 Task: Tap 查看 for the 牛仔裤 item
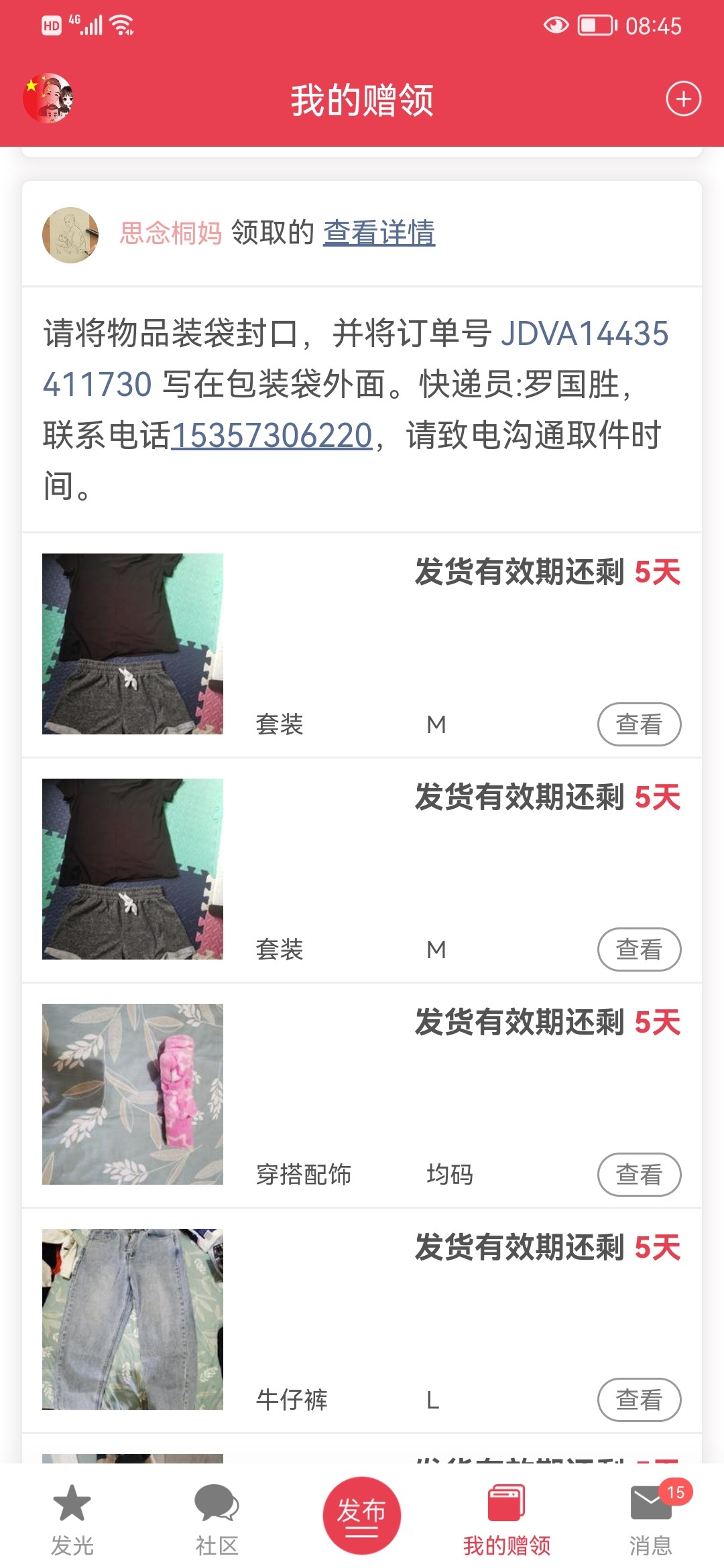coord(638,1399)
